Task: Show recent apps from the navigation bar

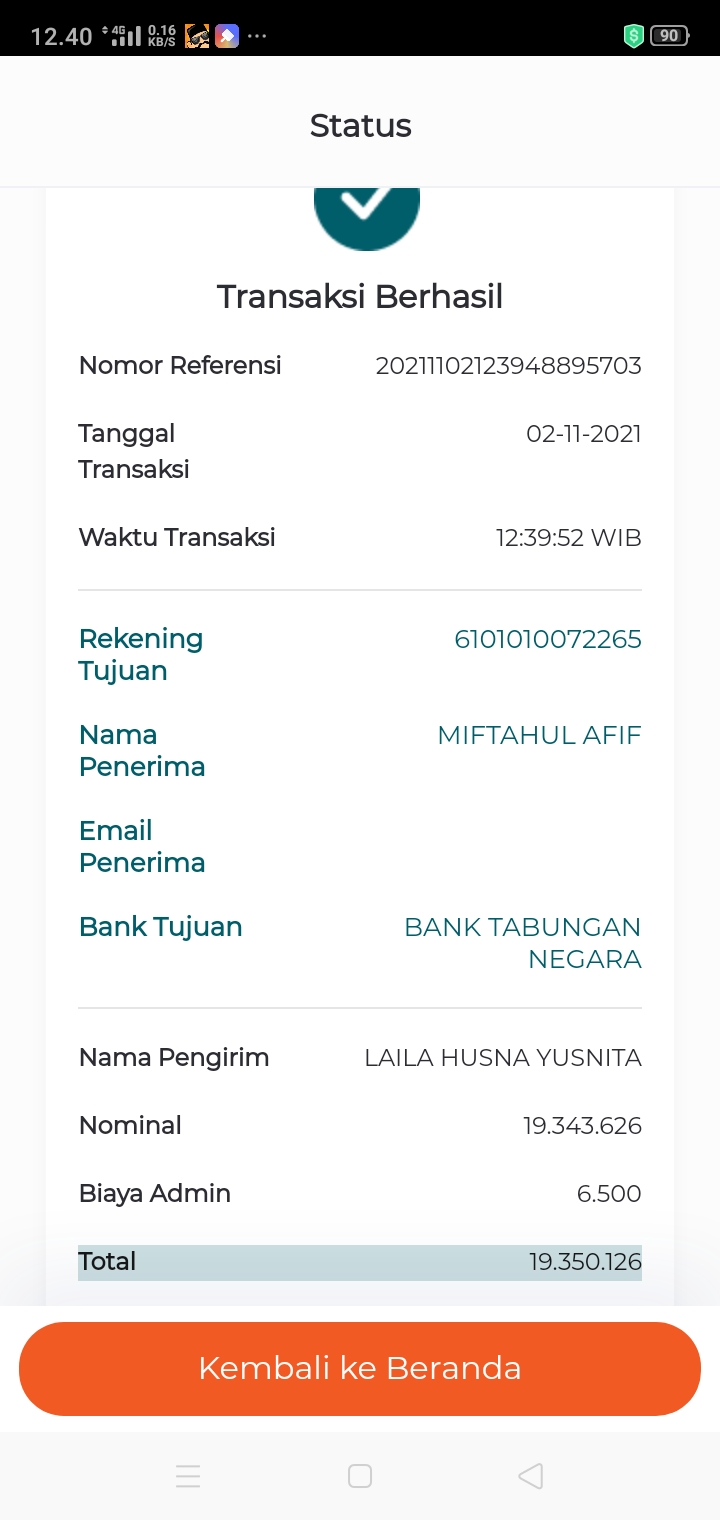Action: point(188,1476)
